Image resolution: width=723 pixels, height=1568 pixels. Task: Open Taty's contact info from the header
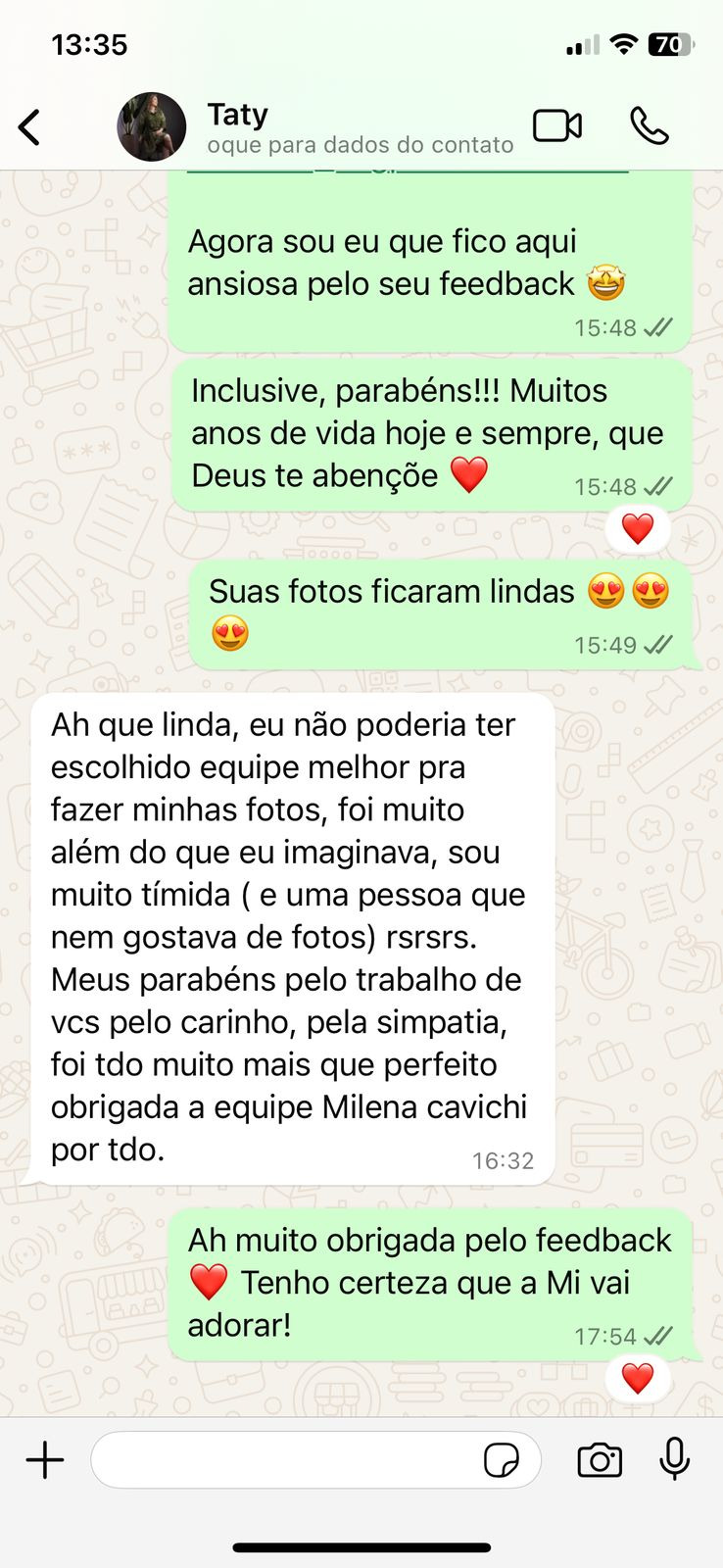pyautogui.click(x=359, y=128)
